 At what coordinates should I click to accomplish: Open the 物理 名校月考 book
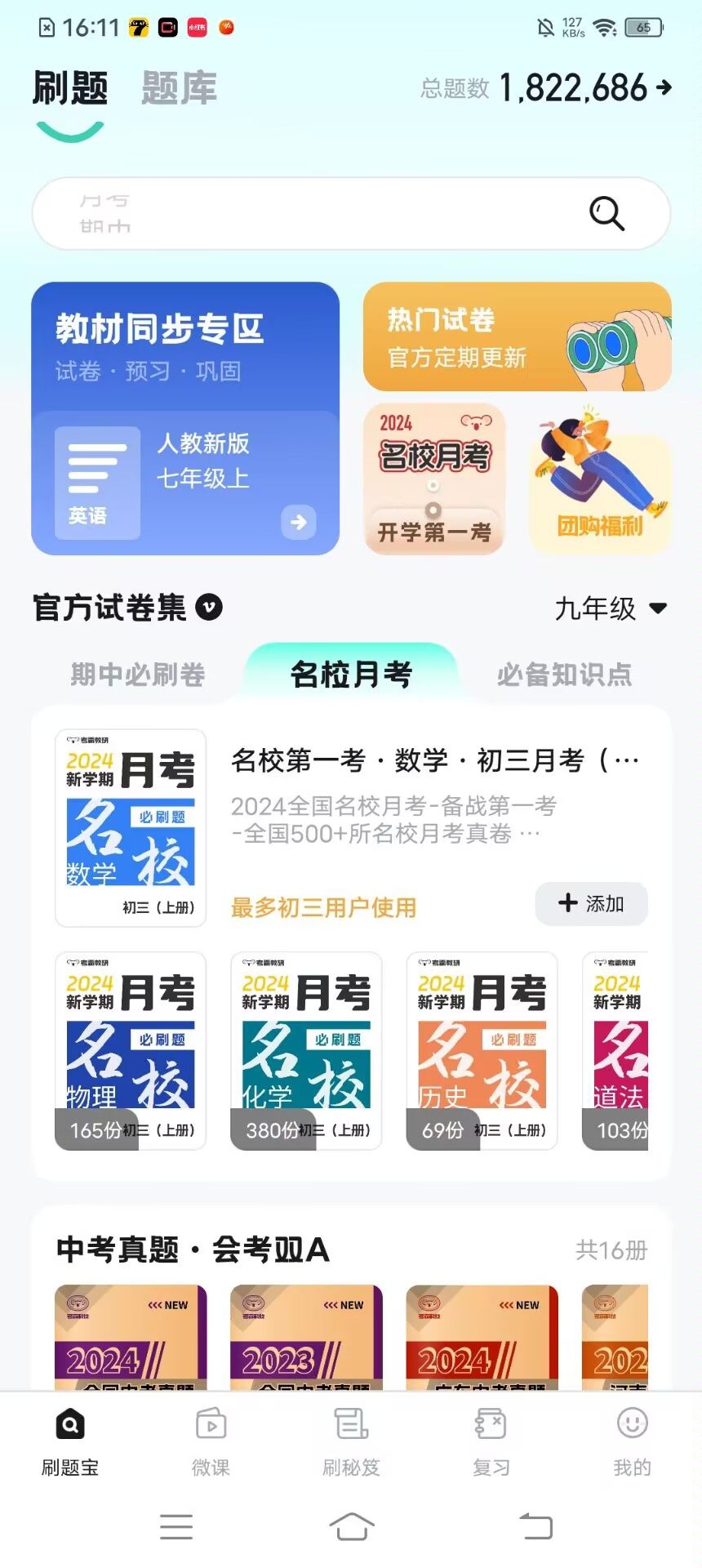coord(131,1050)
